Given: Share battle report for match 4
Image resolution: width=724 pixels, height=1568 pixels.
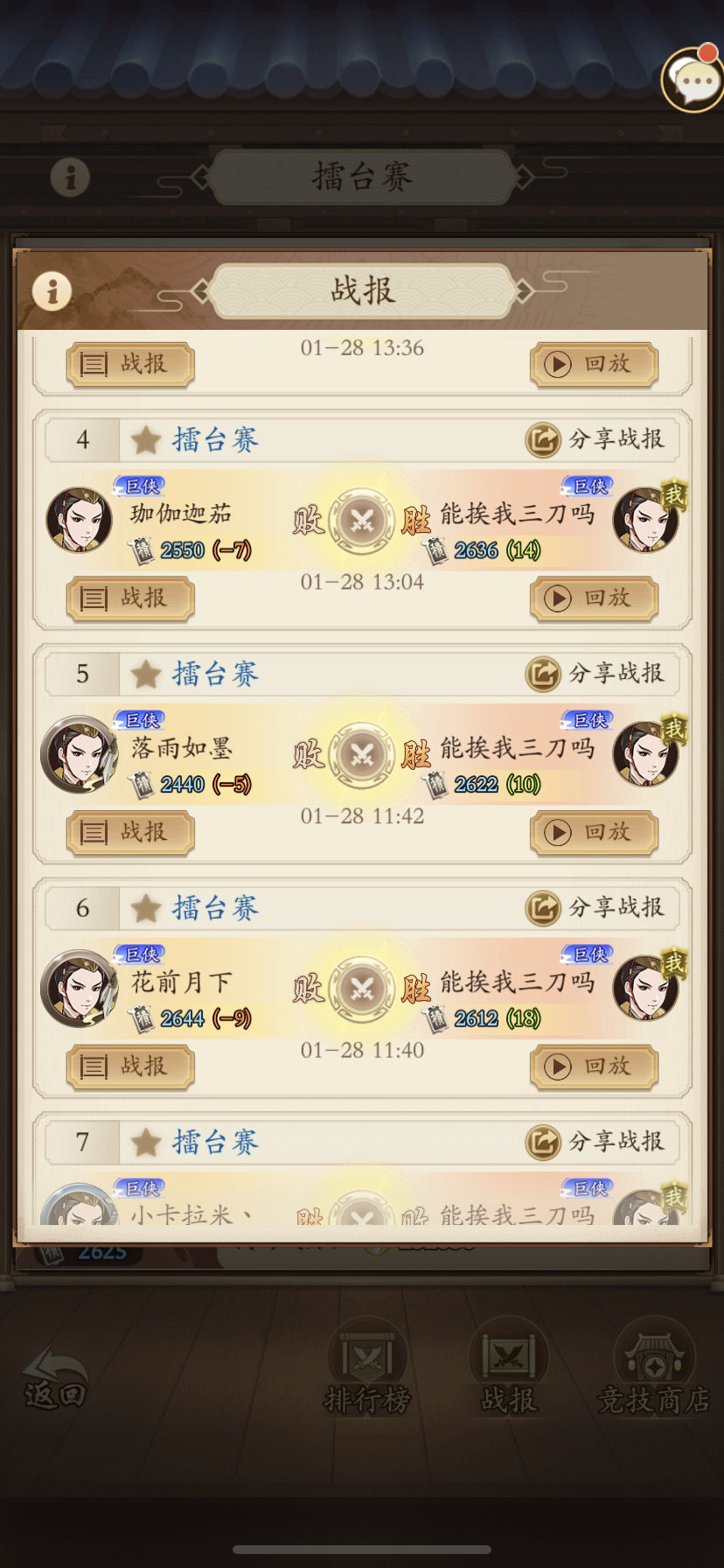Looking at the screenshot, I should coord(595,439).
